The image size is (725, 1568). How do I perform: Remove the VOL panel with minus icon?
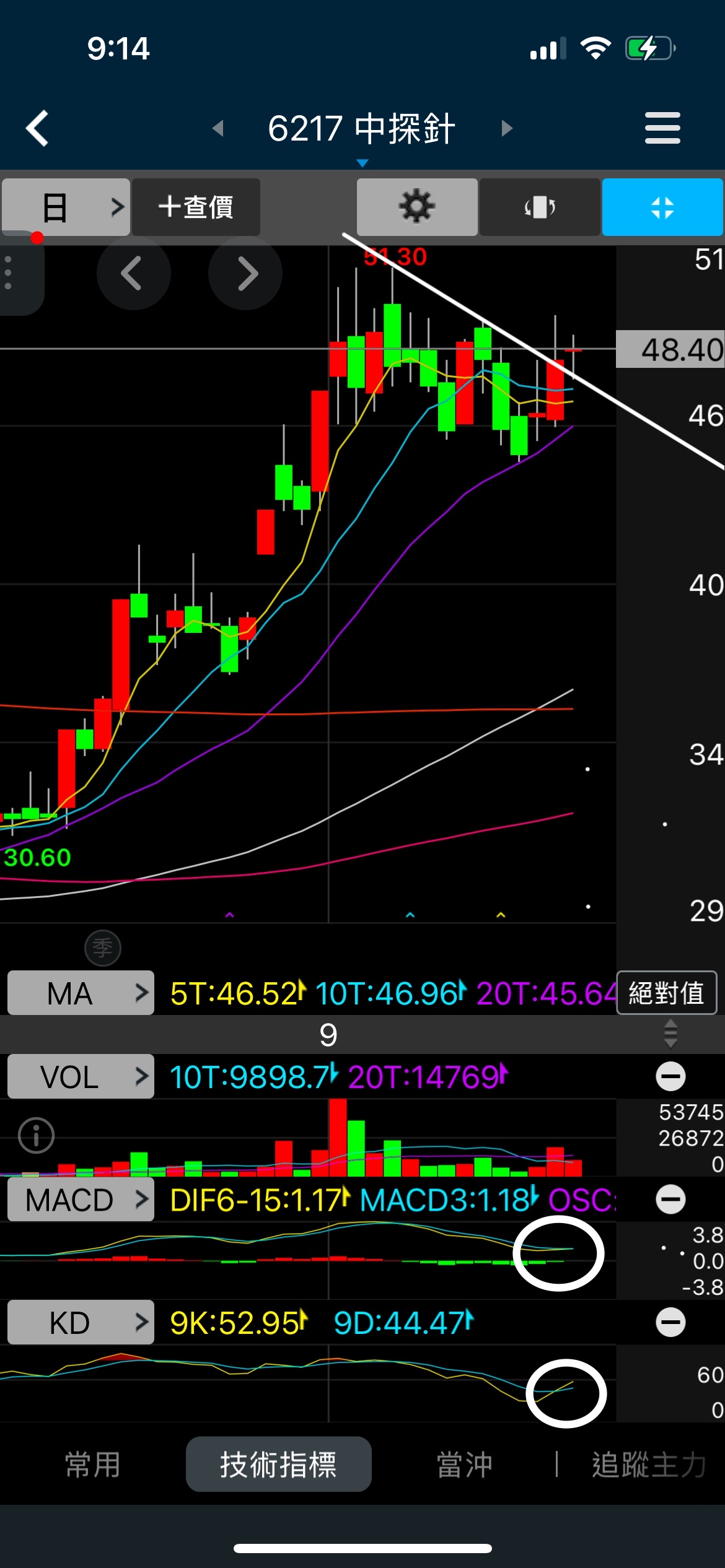click(x=670, y=1076)
